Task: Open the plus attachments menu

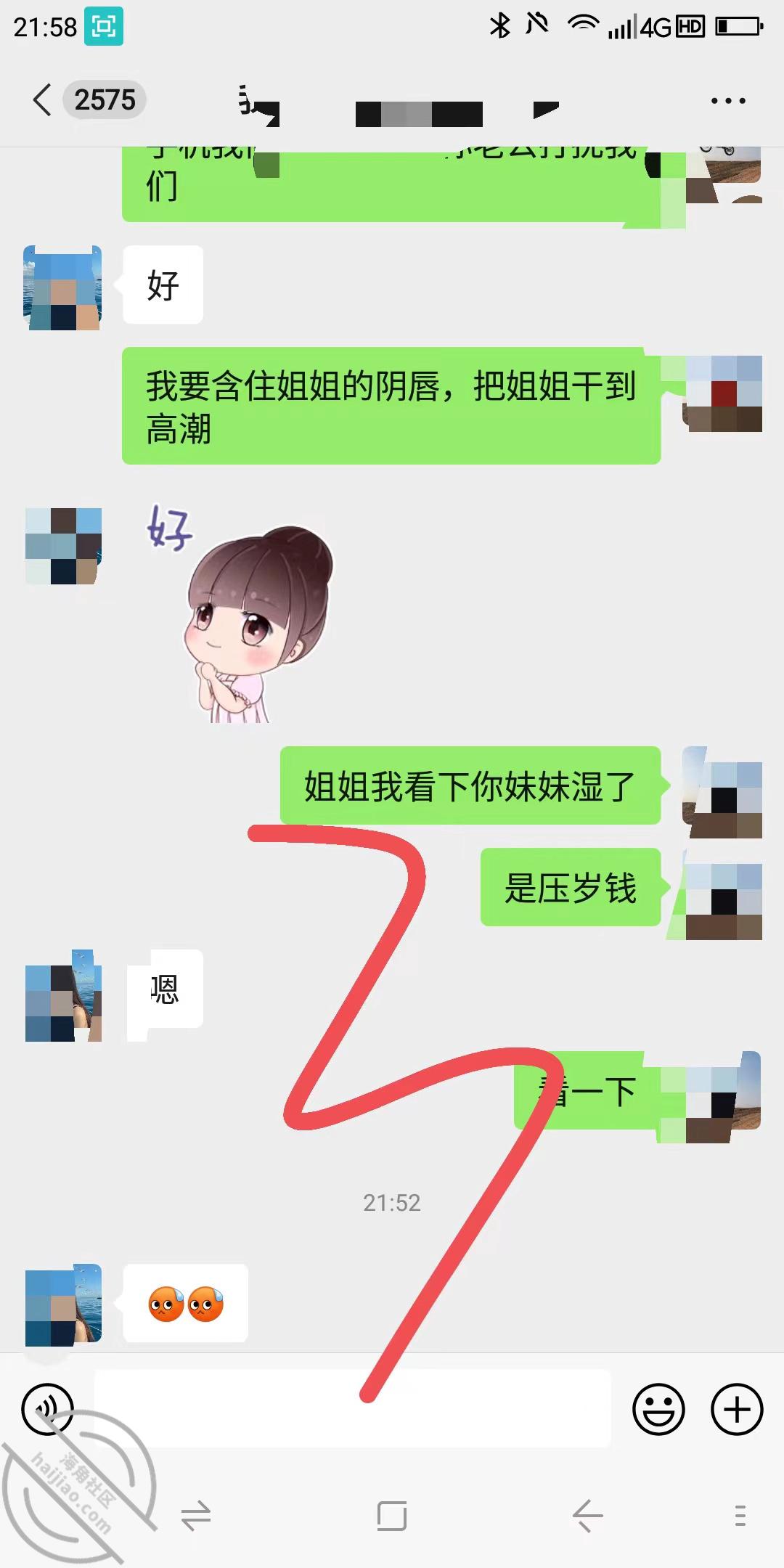Action: pos(737,1409)
